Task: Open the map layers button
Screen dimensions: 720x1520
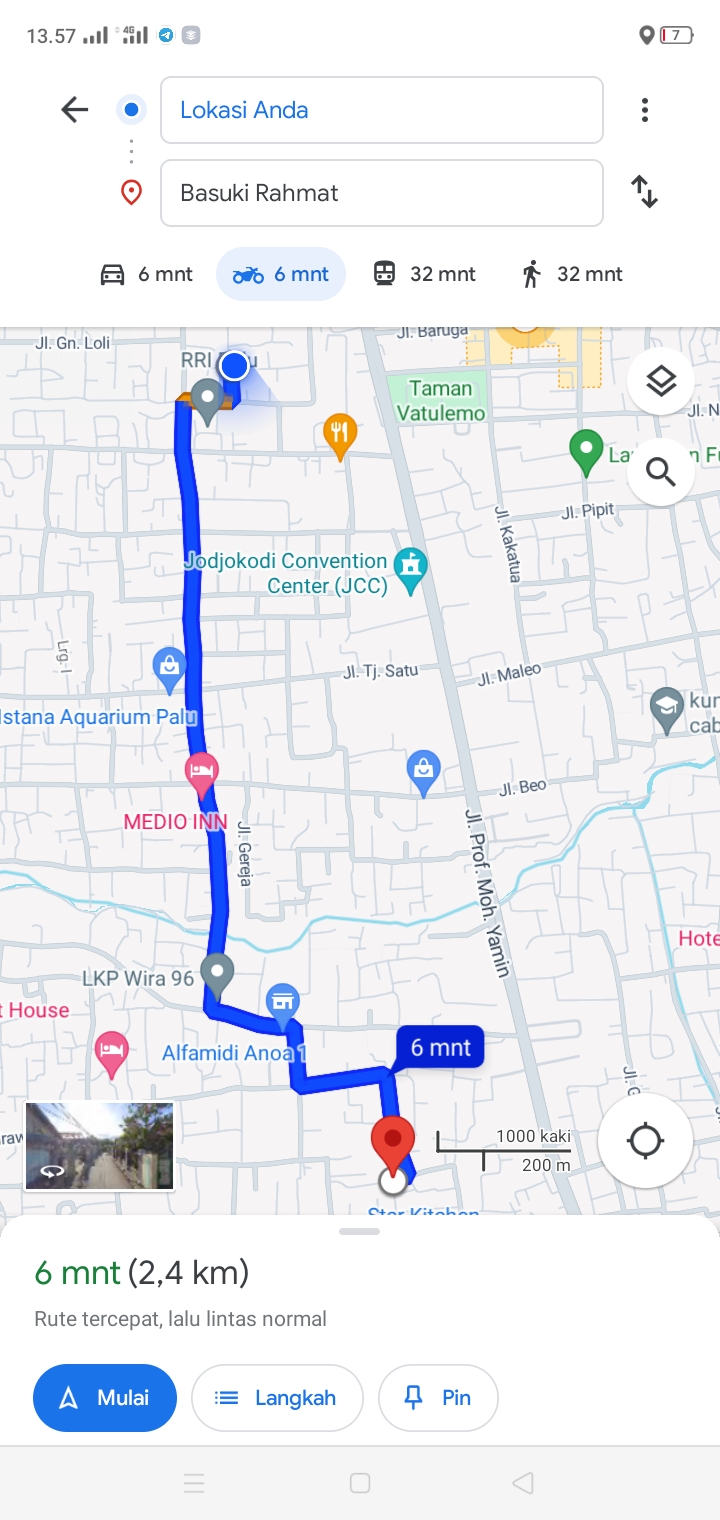Action: pos(661,381)
